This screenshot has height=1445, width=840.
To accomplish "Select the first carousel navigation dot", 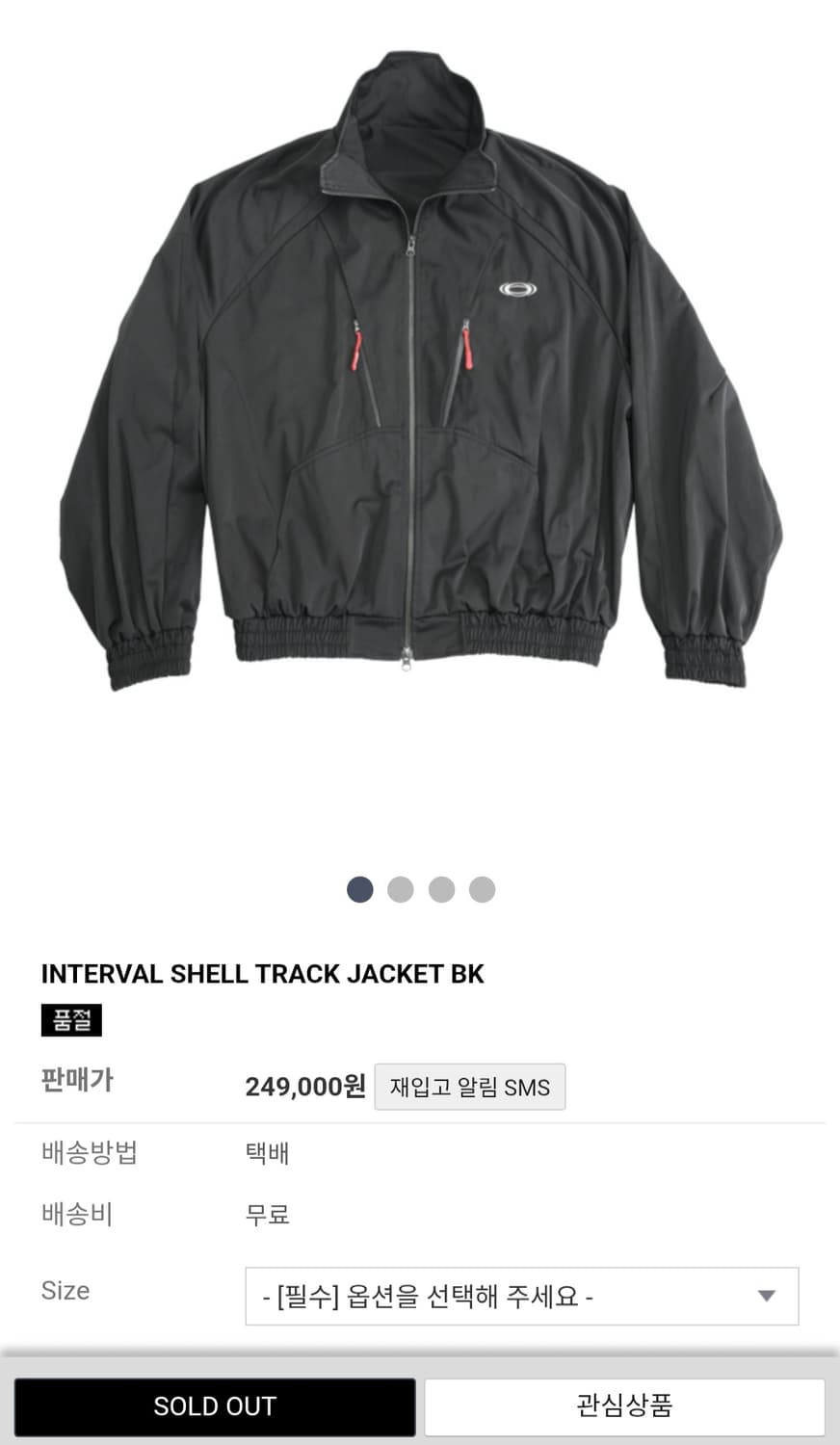I will (359, 889).
